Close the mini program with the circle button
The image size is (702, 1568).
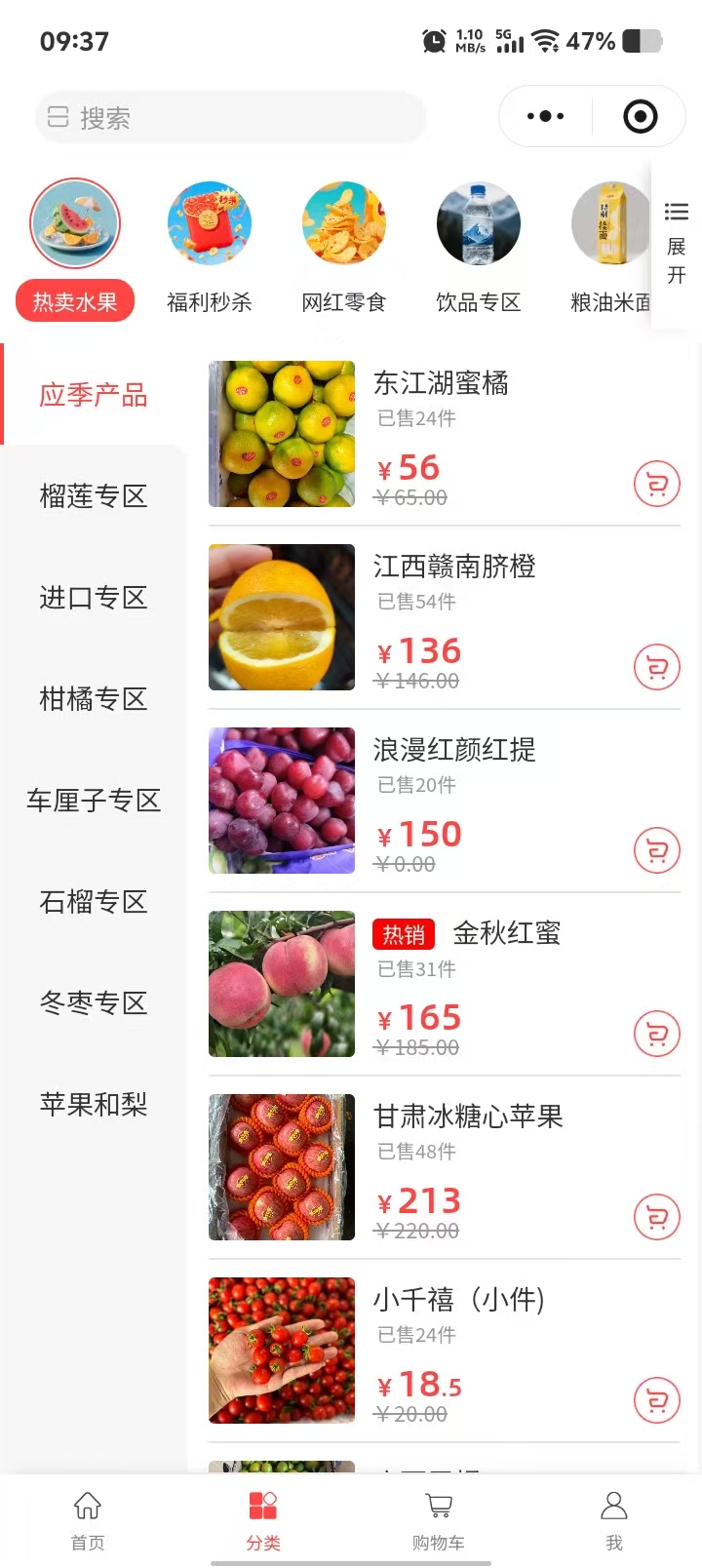pos(640,117)
